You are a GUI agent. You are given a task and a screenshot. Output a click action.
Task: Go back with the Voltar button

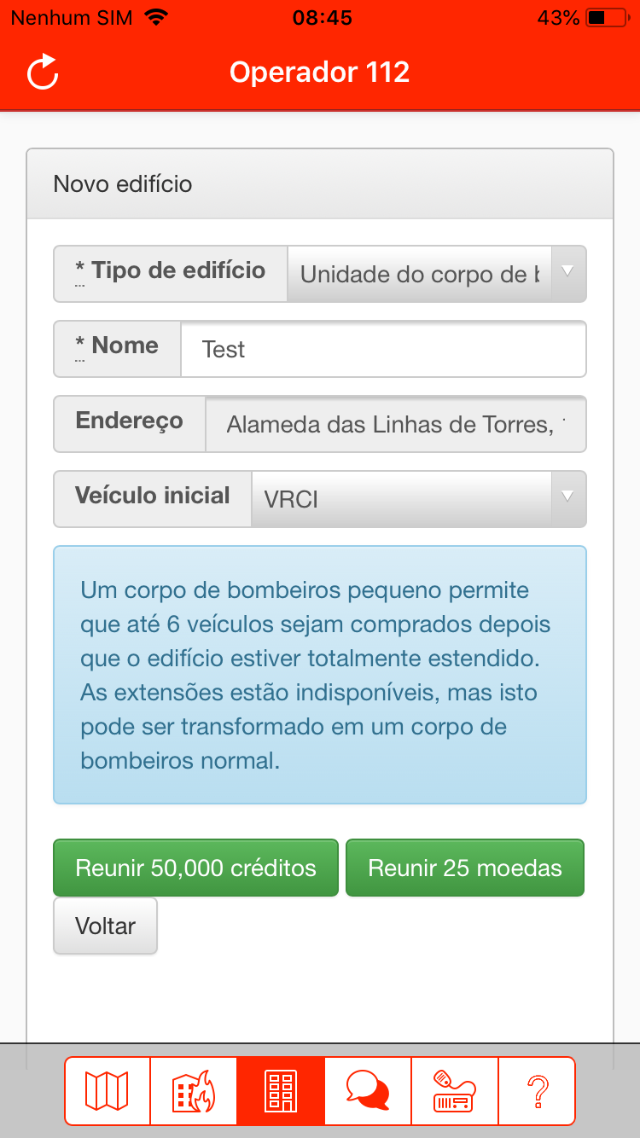105,926
